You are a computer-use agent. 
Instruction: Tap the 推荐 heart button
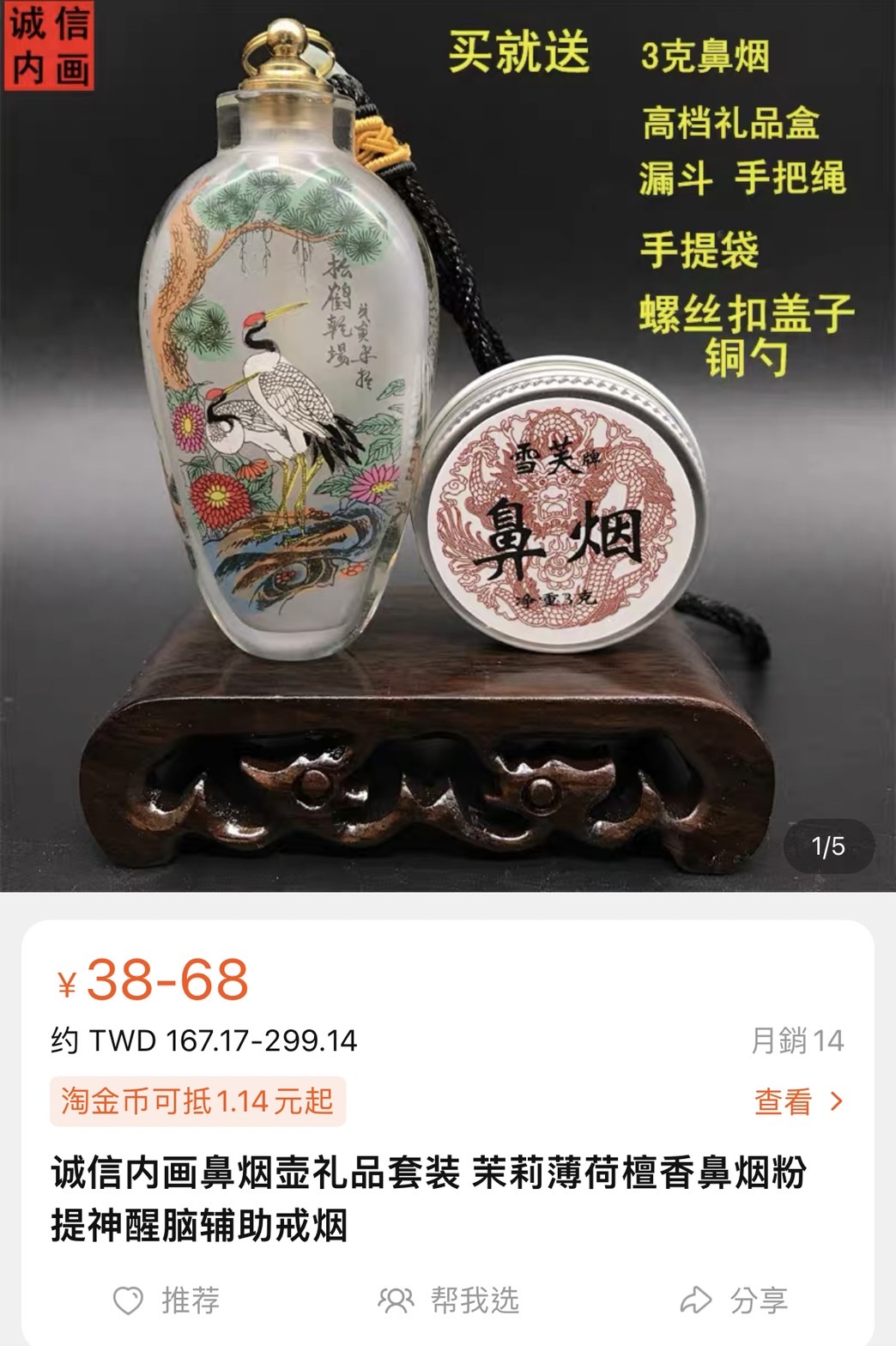coord(166,1301)
